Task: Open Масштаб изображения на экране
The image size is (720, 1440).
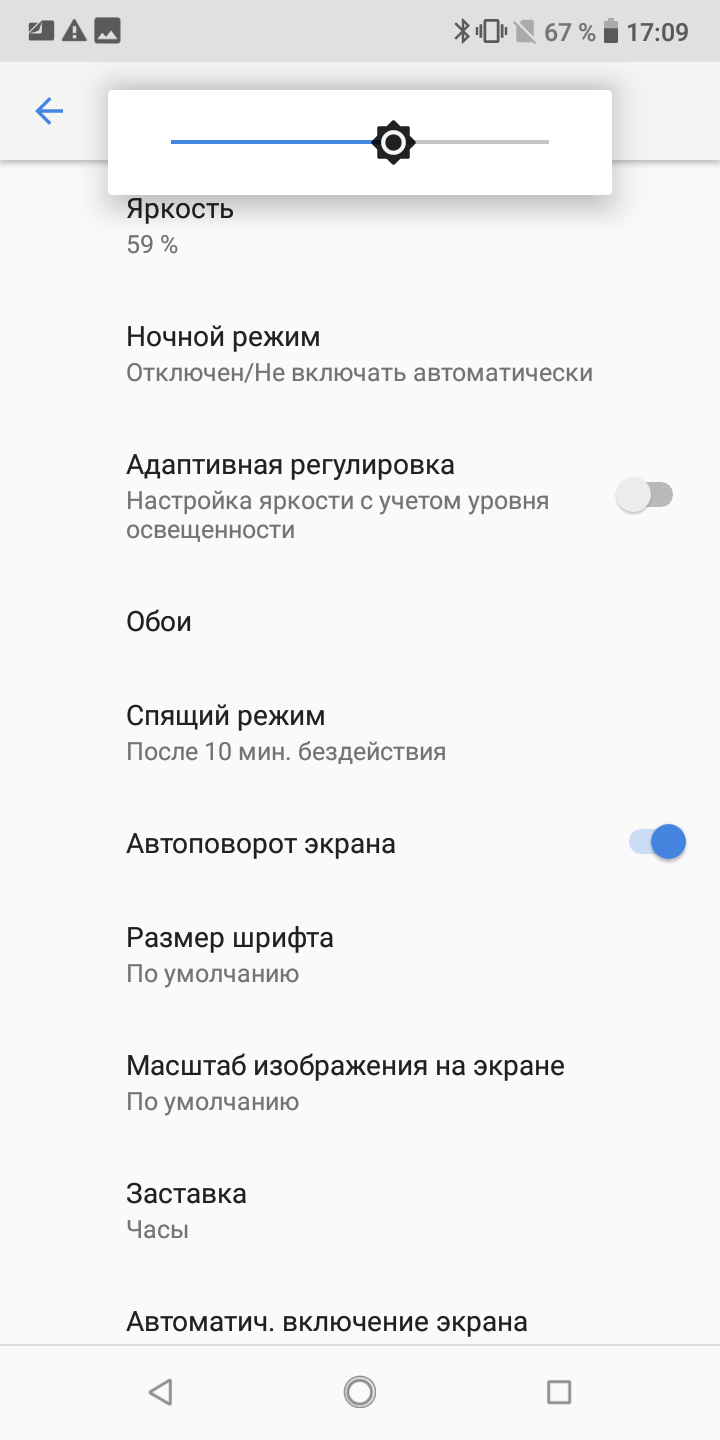Action: point(345,1082)
